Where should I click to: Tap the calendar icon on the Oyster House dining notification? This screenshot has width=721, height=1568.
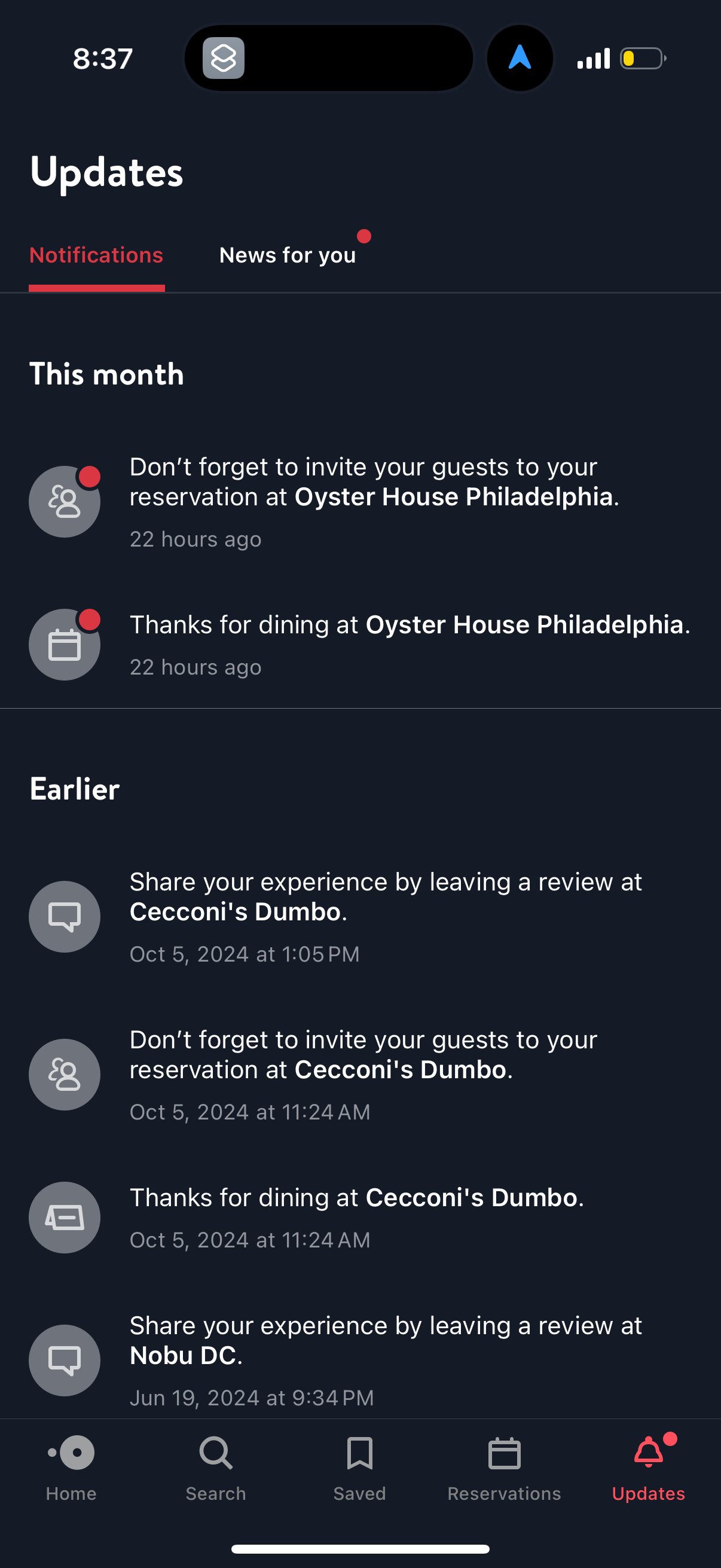(x=64, y=645)
